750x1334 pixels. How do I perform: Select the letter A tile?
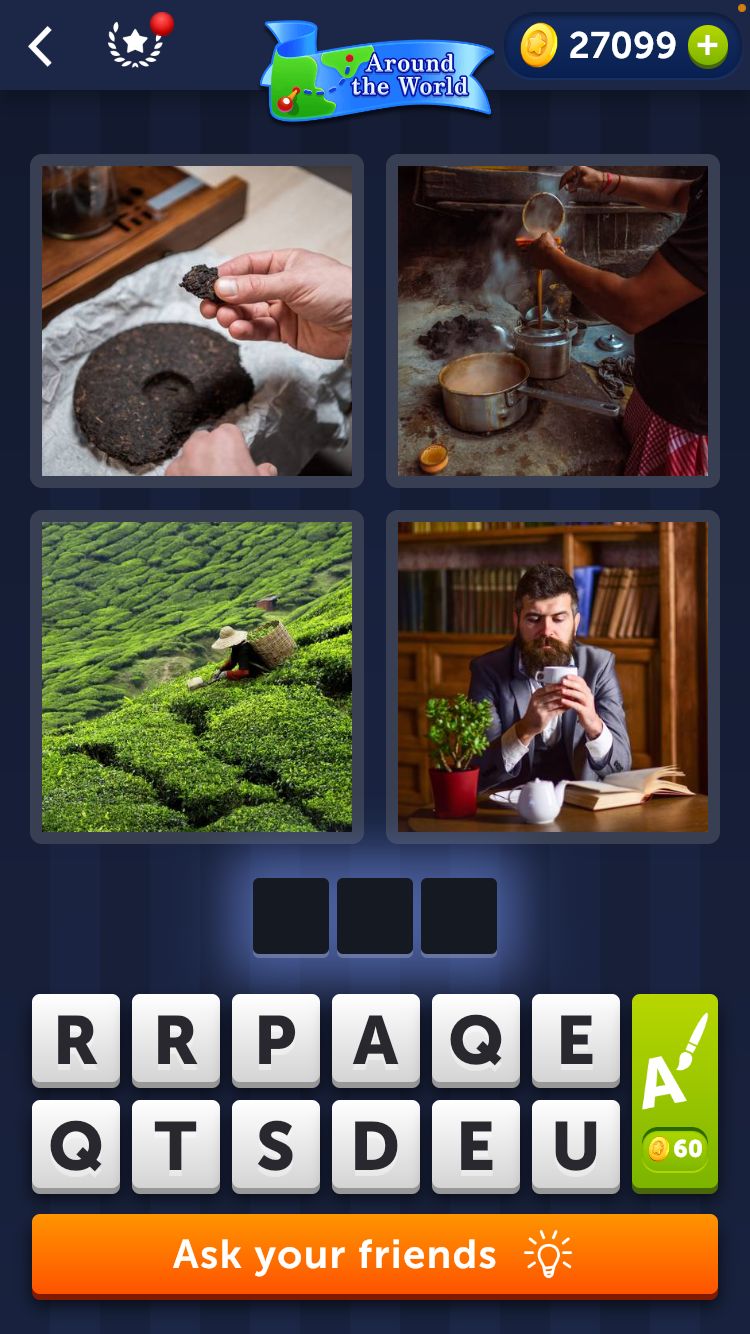(376, 1040)
